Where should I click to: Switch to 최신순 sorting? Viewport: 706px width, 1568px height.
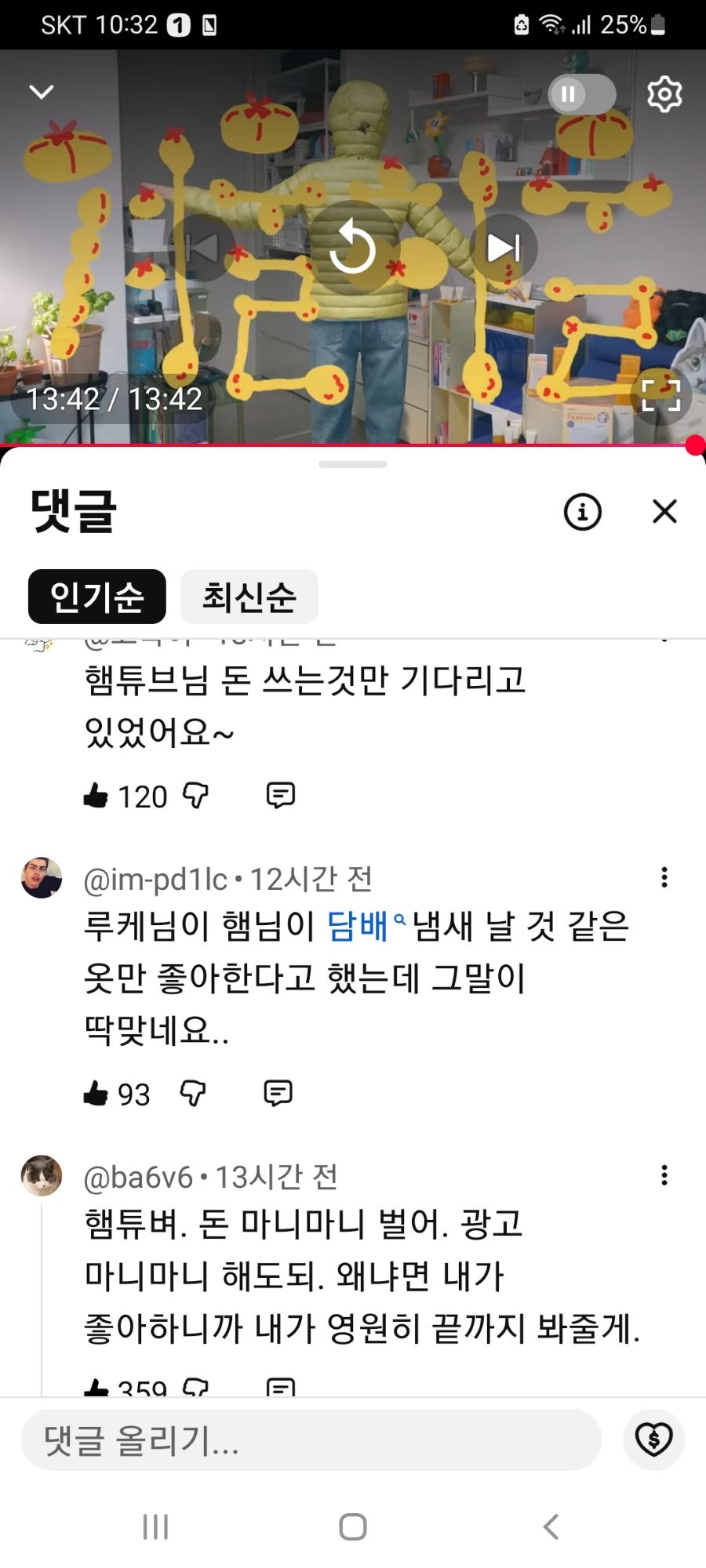tap(249, 597)
